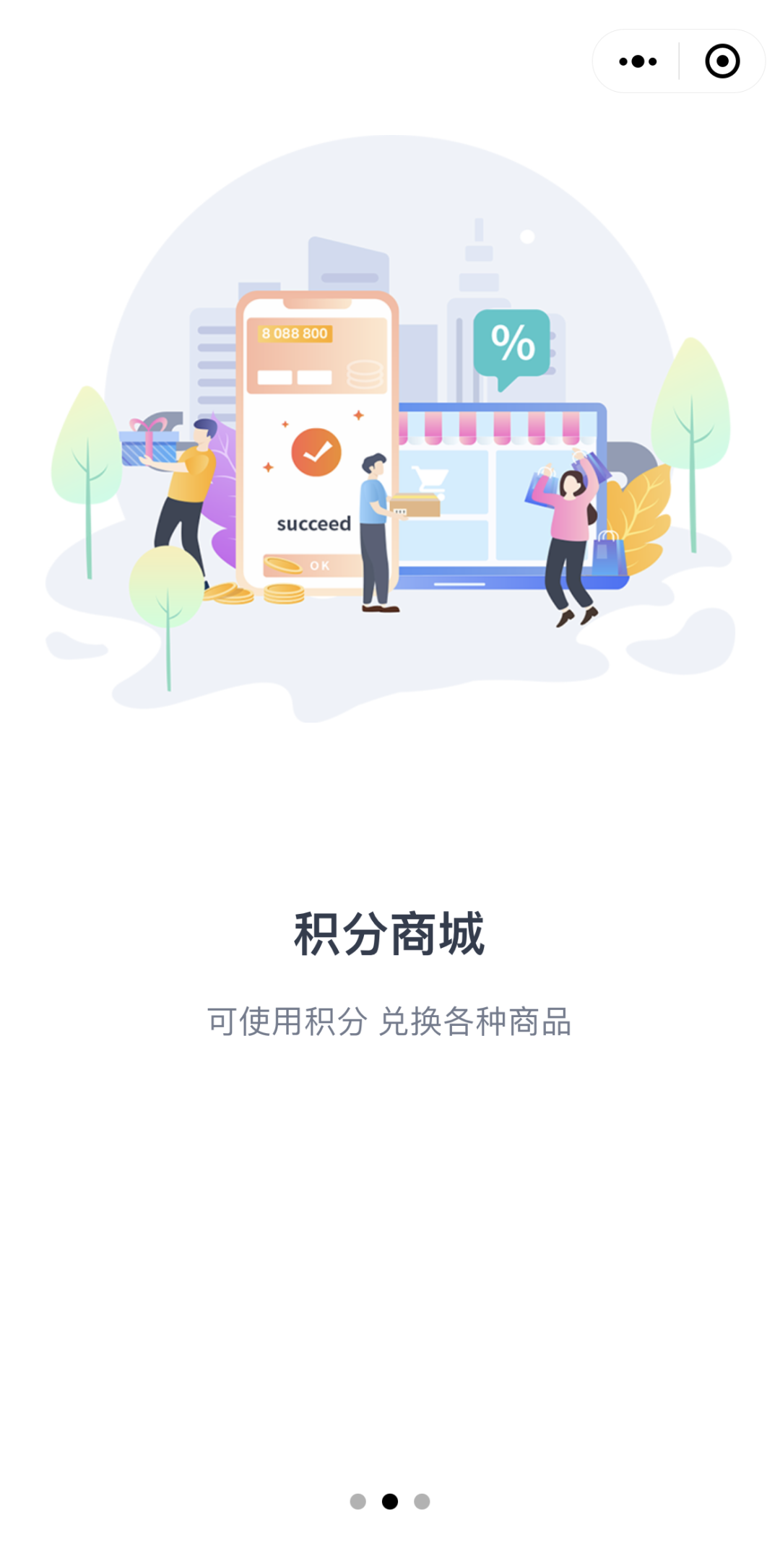Open the mini program more options menu
The image size is (780, 1568).
click(x=638, y=61)
